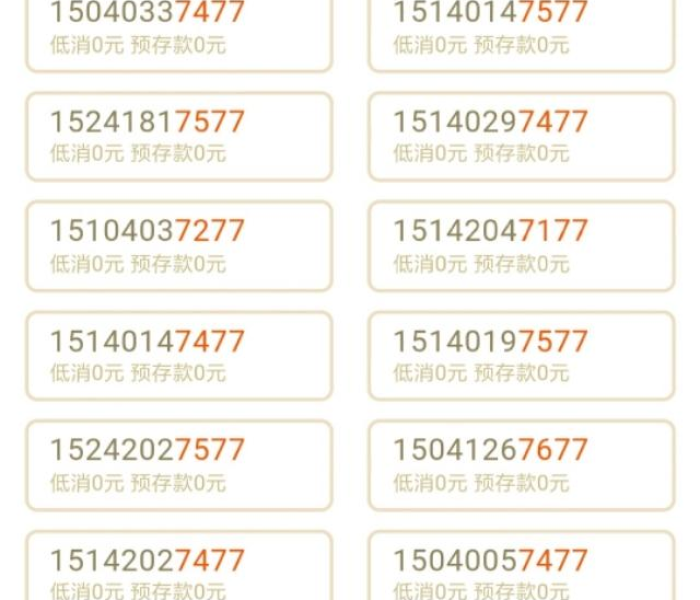Select phone number 15040337477
Viewport: 700px width, 600px height.
[x=178, y=30]
